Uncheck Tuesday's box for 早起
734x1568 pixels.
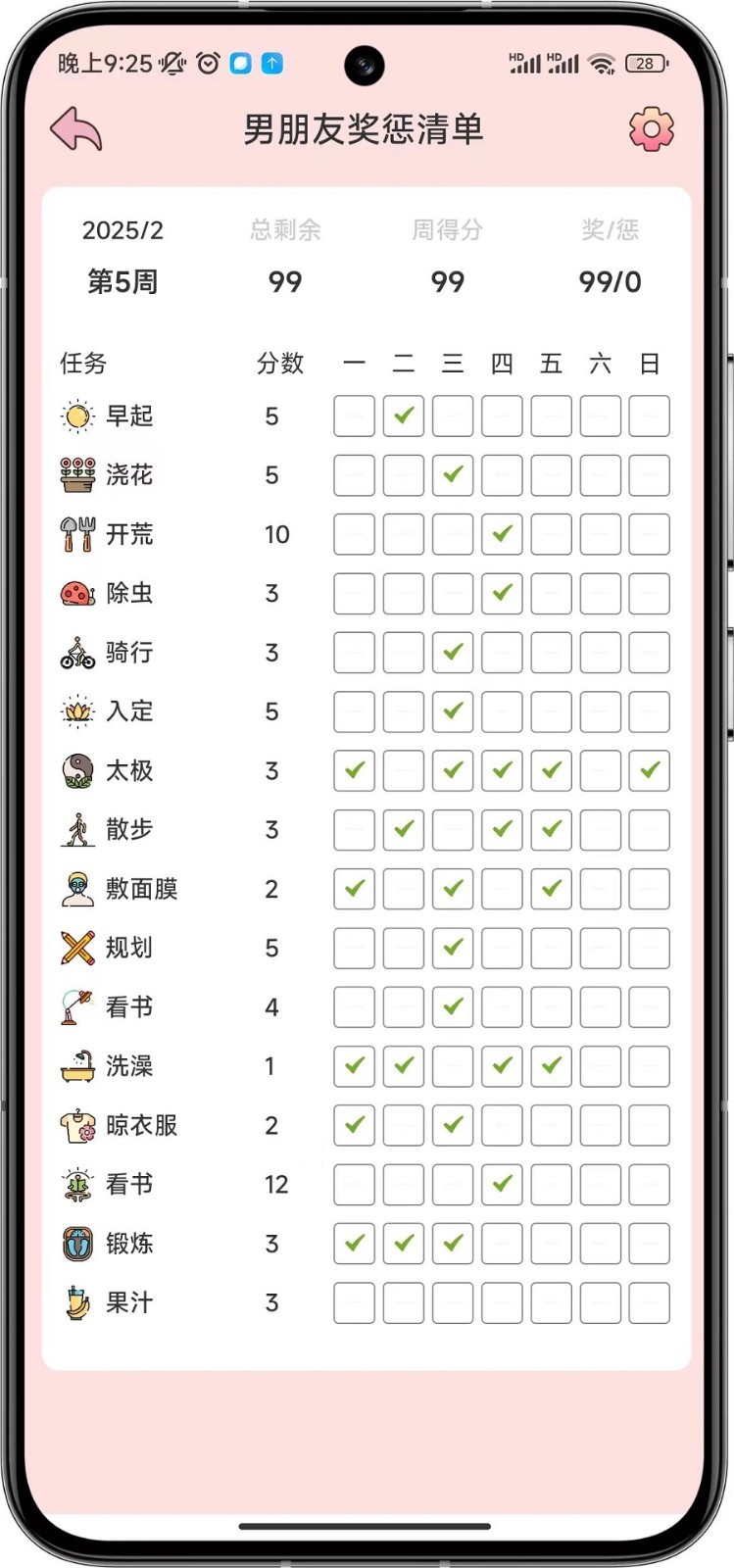pyautogui.click(x=404, y=416)
